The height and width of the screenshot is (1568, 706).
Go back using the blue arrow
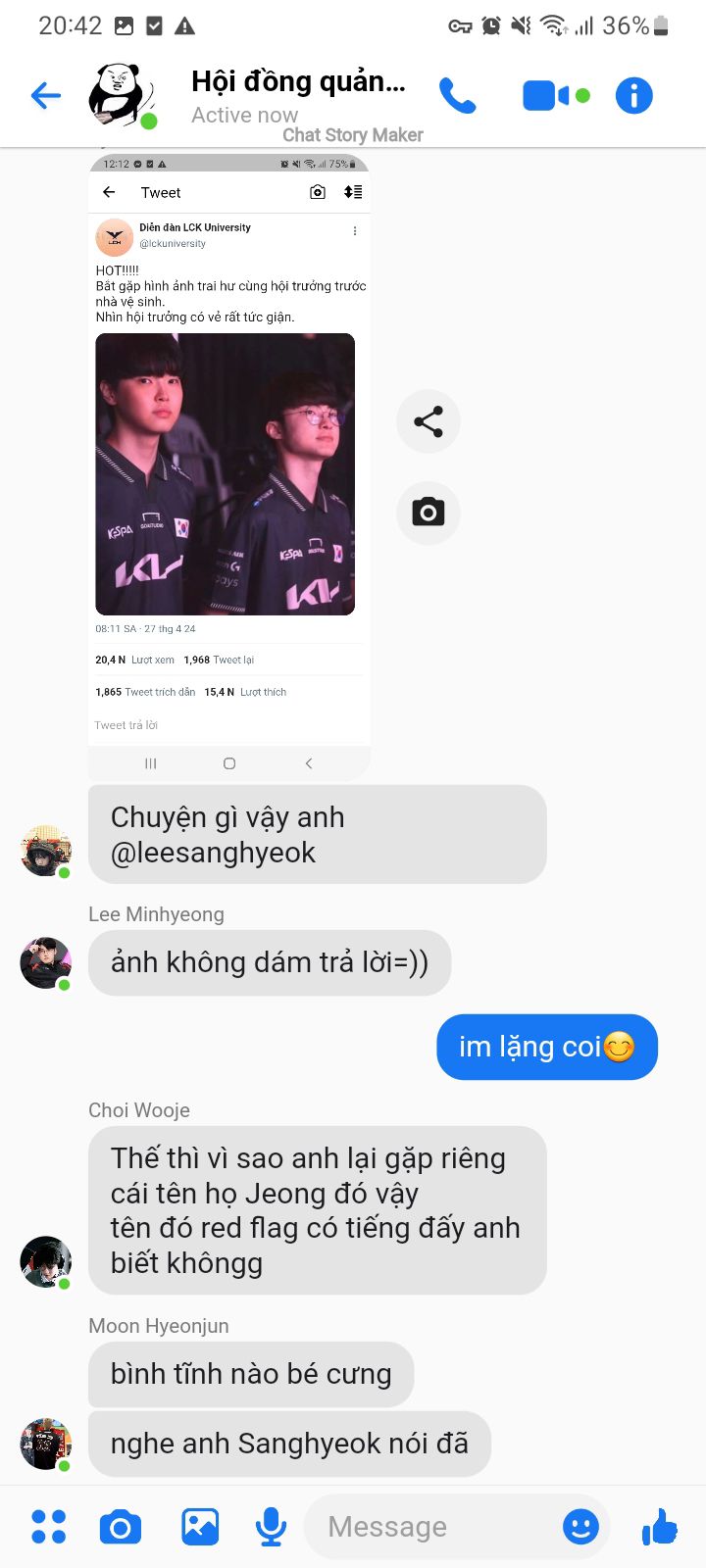pos(46,95)
